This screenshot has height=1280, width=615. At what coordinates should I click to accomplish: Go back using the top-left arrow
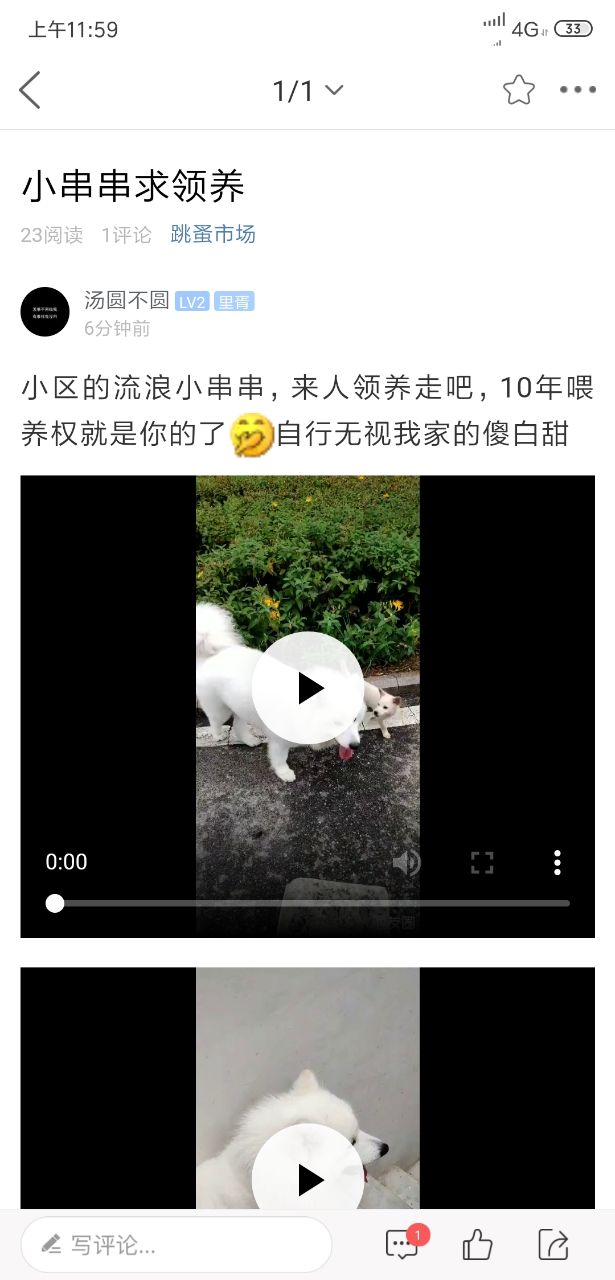point(30,91)
